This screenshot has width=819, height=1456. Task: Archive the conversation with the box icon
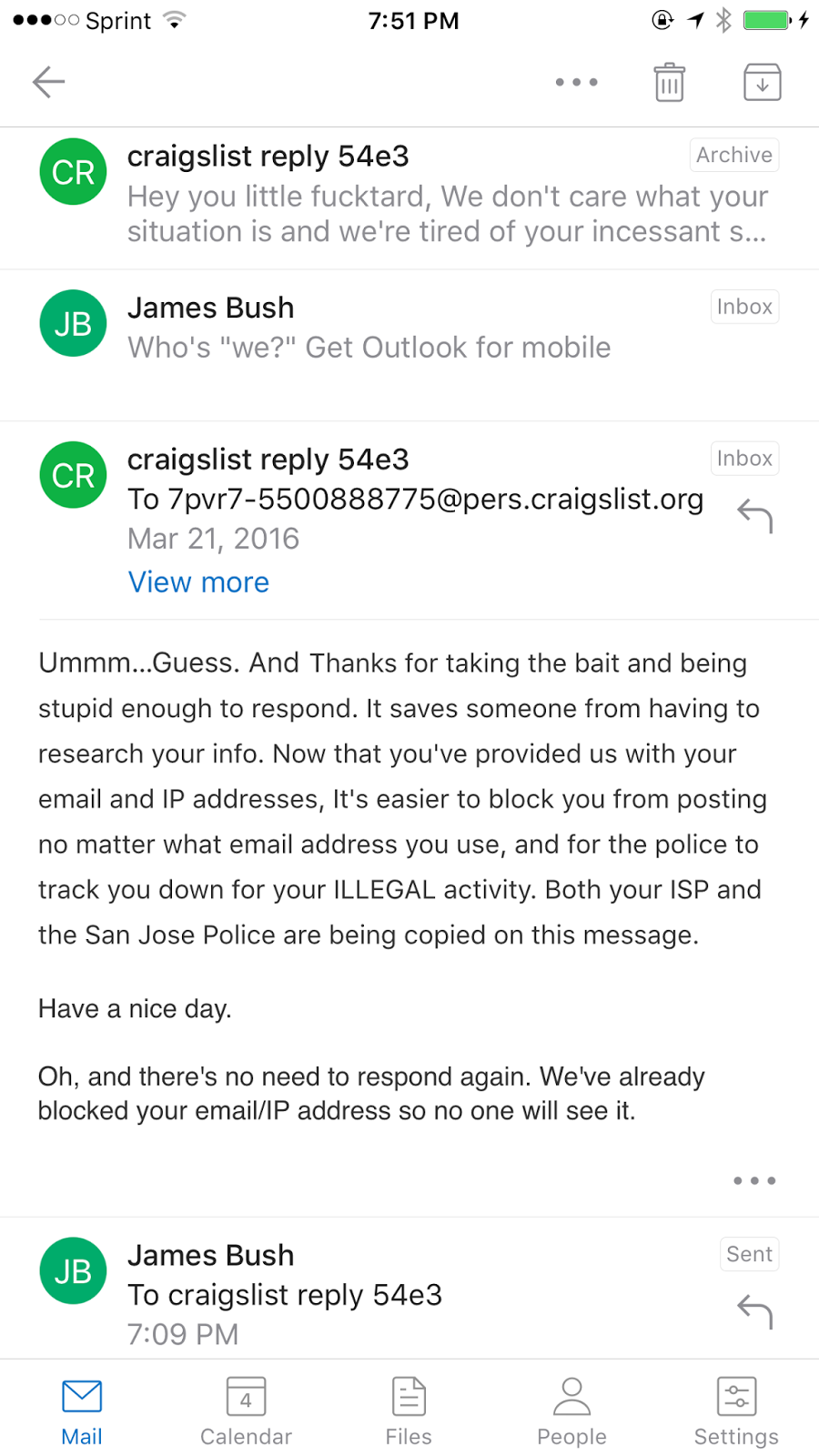click(x=763, y=82)
